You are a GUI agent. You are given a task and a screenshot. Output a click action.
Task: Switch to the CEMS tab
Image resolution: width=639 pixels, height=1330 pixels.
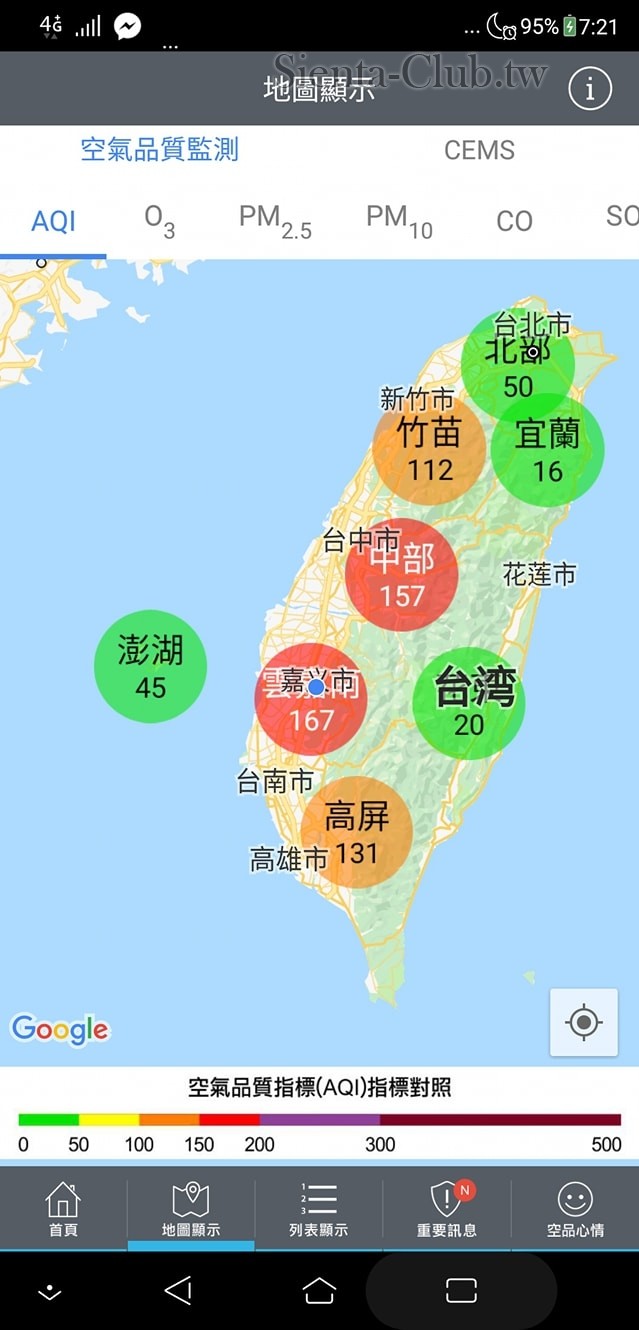click(x=479, y=150)
